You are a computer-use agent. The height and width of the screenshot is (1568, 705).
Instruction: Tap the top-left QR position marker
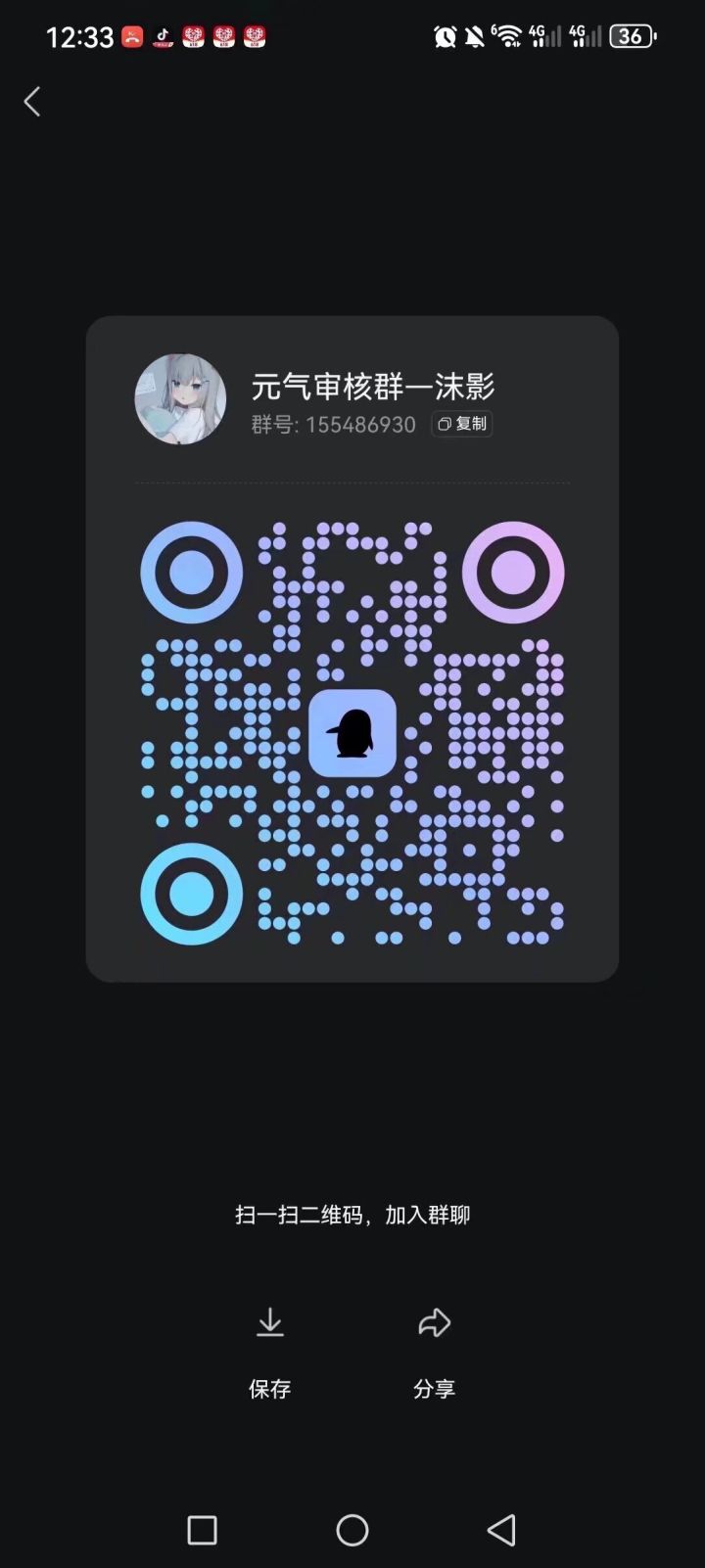[189, 571]
